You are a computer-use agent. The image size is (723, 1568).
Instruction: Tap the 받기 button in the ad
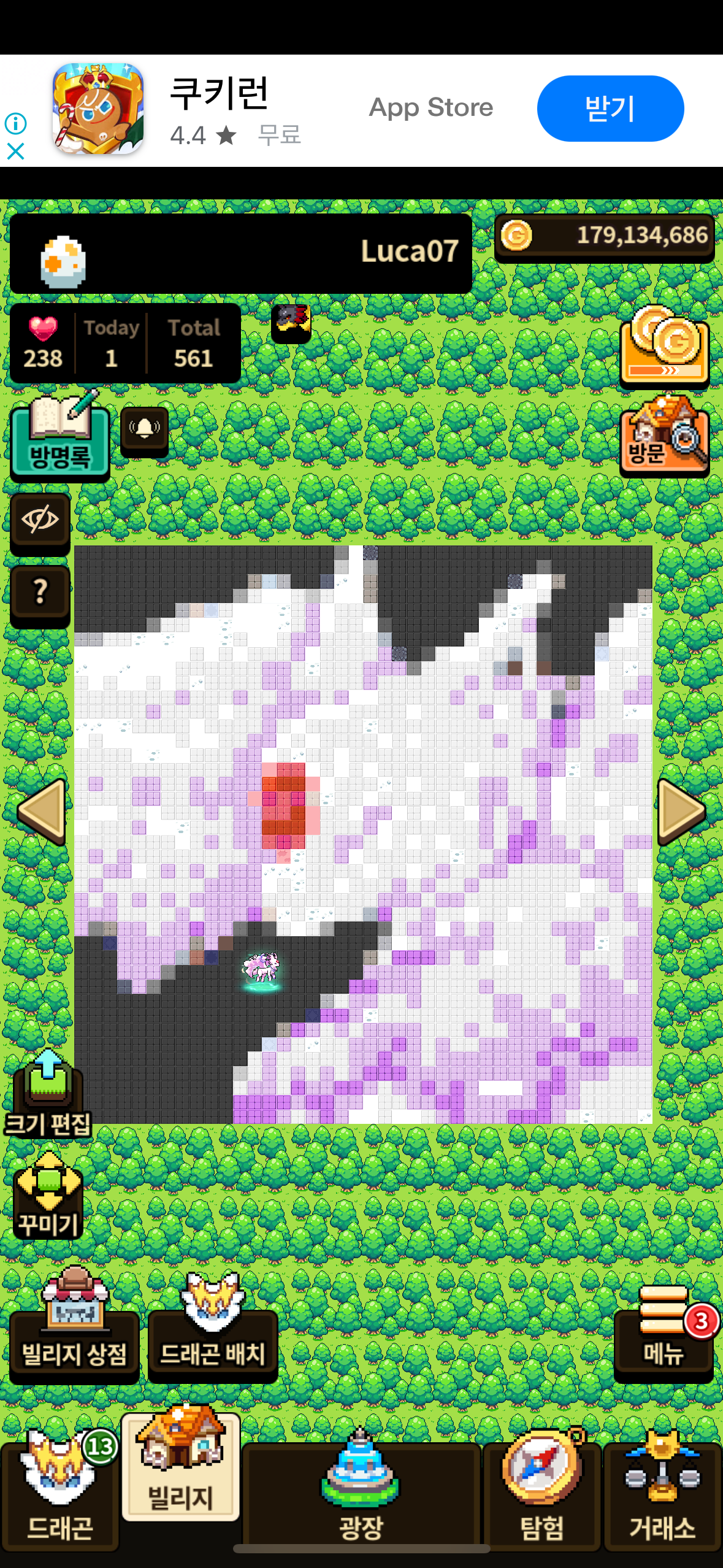coord(610,109)
